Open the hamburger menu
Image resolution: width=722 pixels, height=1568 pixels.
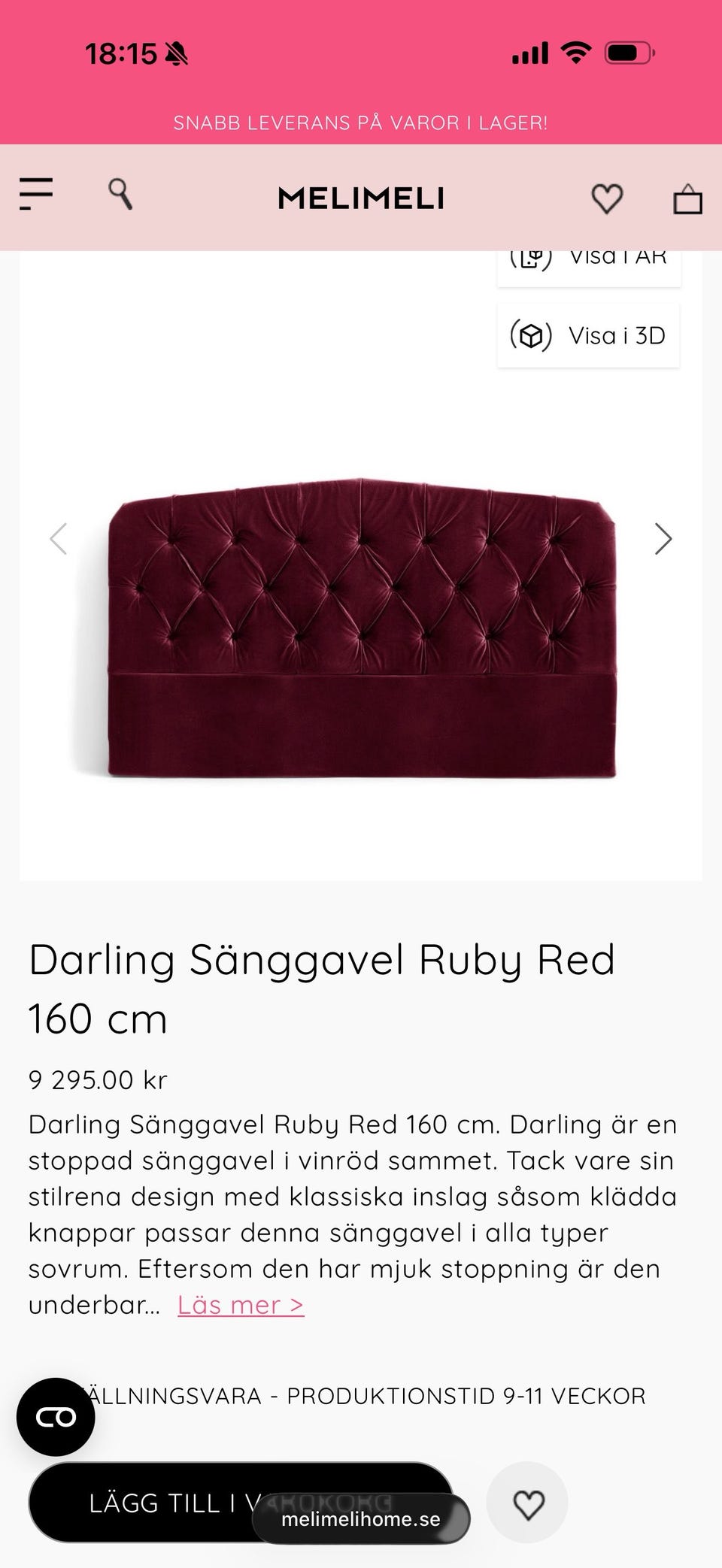pos(36,194)
